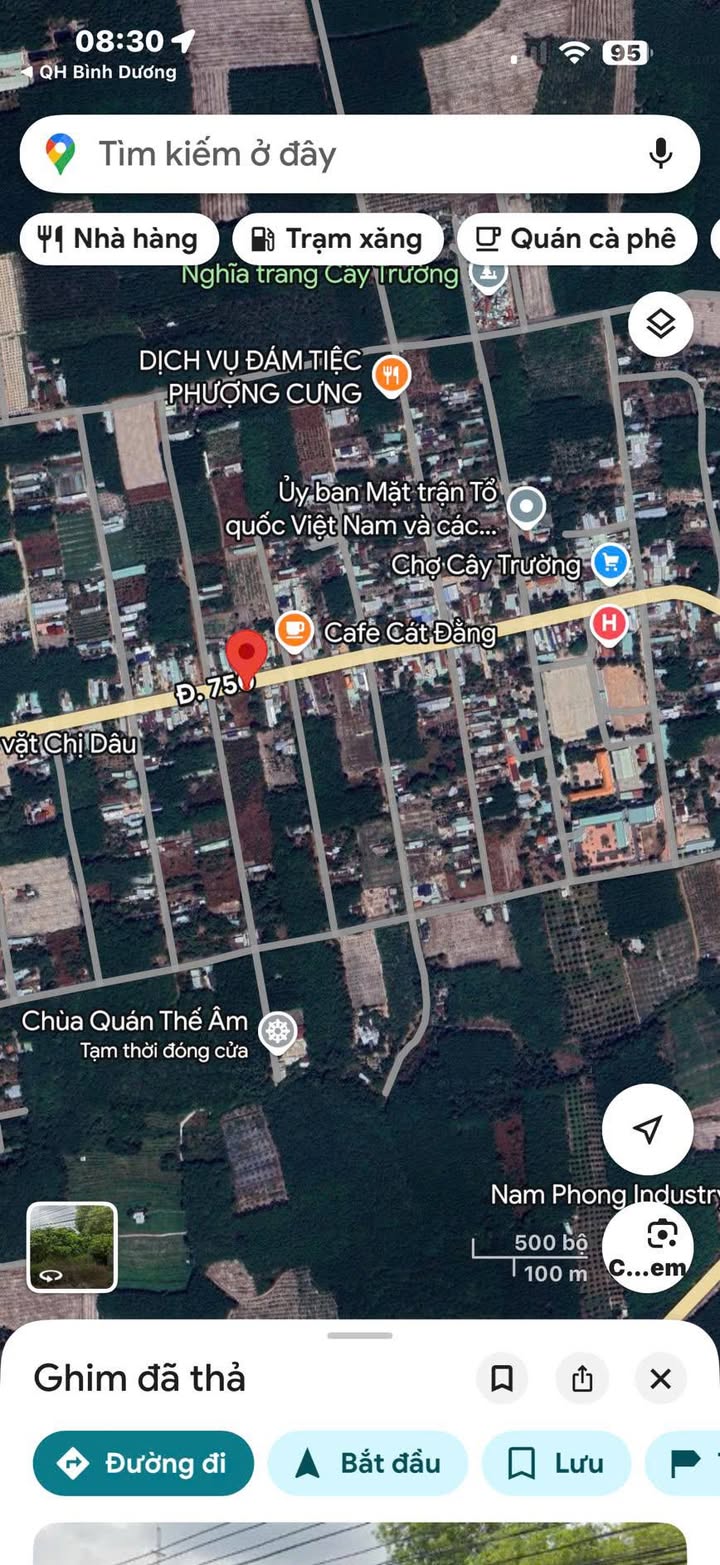Start voice search with the microphone
This screenshot has height=1565, width=720.
click(x=660, y=154)
